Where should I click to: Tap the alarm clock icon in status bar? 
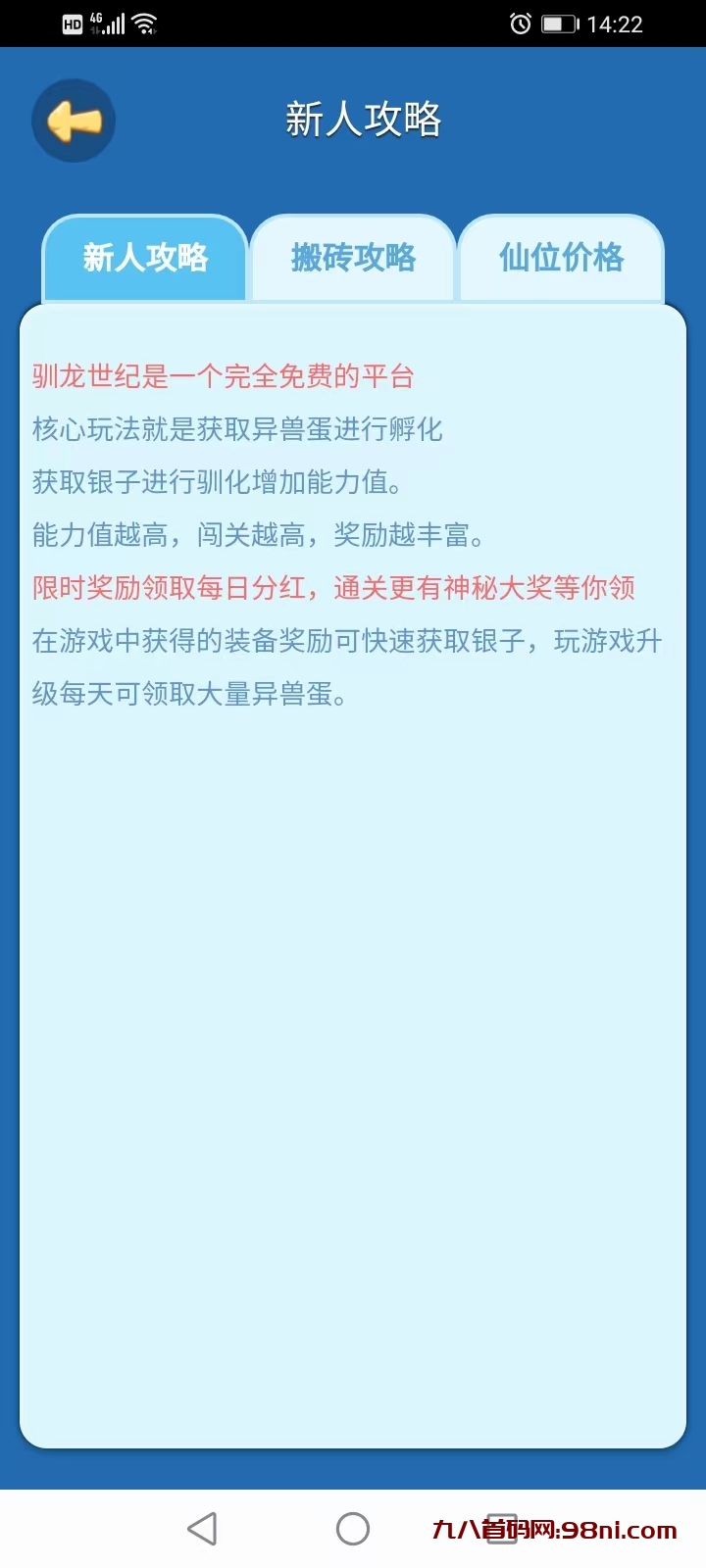point(518,22)
